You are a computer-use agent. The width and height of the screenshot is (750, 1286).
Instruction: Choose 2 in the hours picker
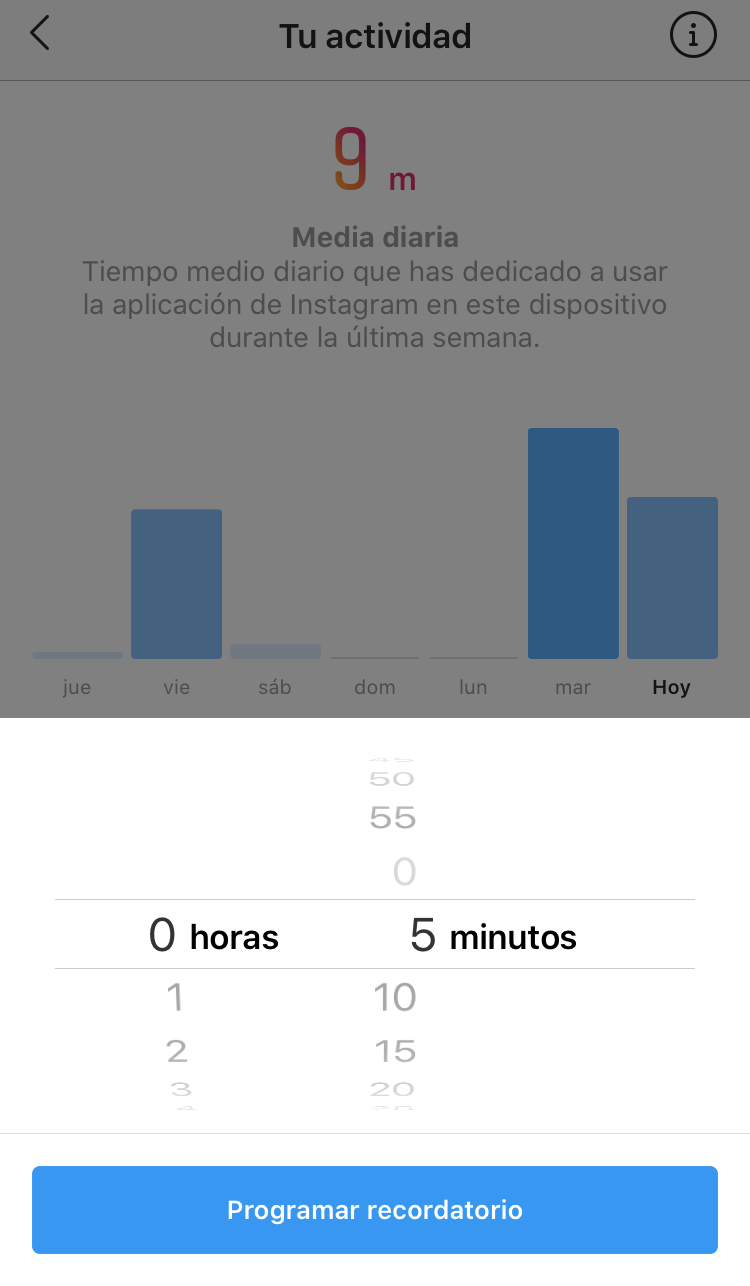(x=176, y=1051)
